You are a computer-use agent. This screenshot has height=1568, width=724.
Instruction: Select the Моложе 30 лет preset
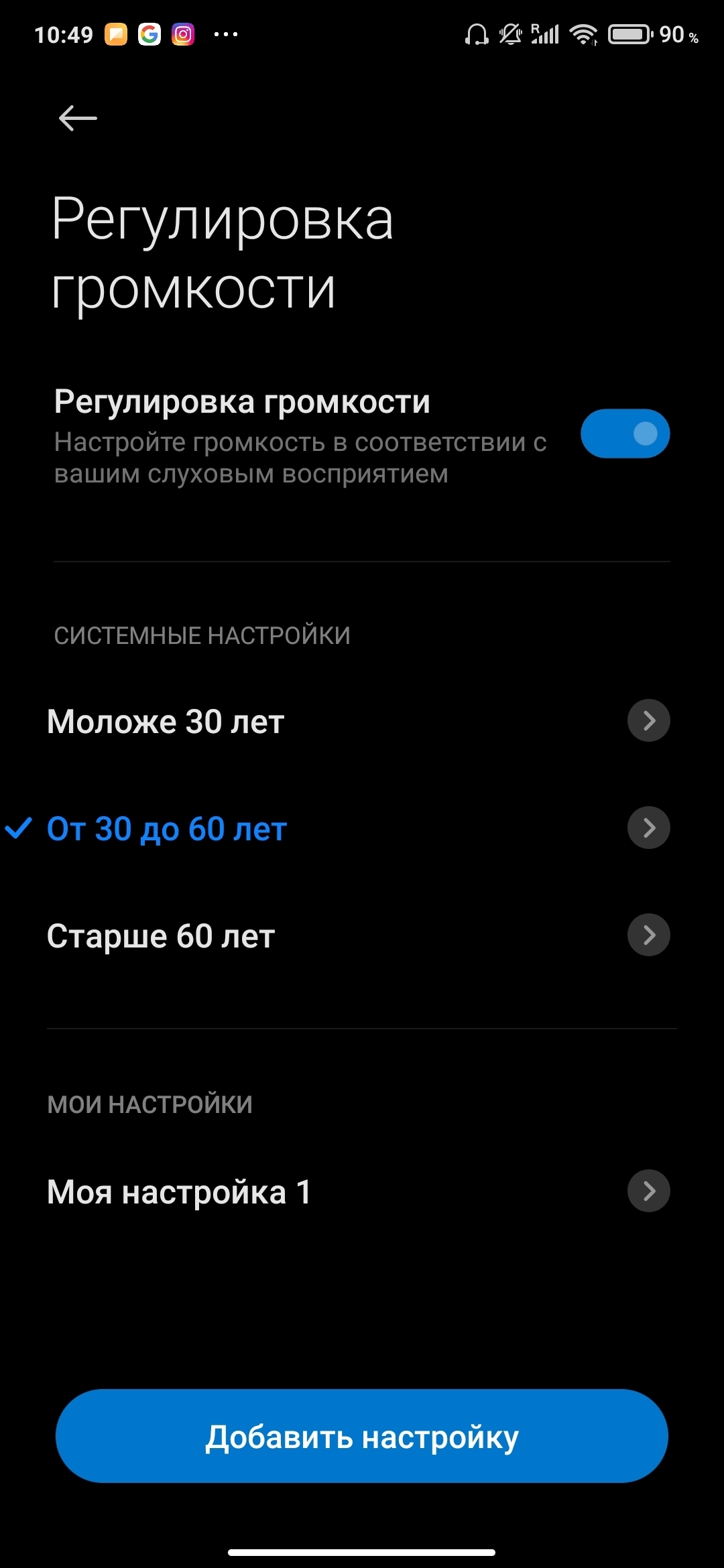(166, 722)
